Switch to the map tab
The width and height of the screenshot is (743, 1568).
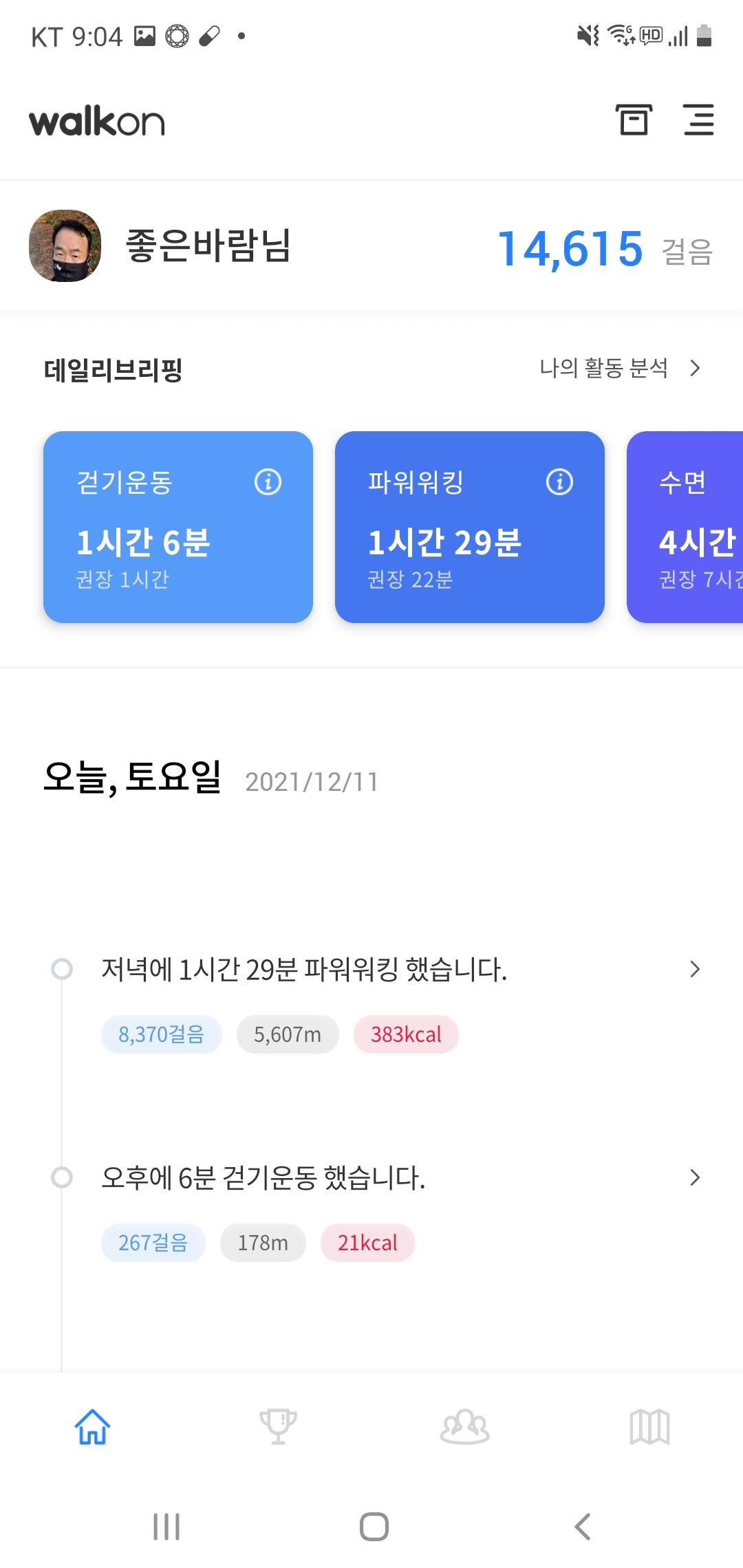[649, 1427]
